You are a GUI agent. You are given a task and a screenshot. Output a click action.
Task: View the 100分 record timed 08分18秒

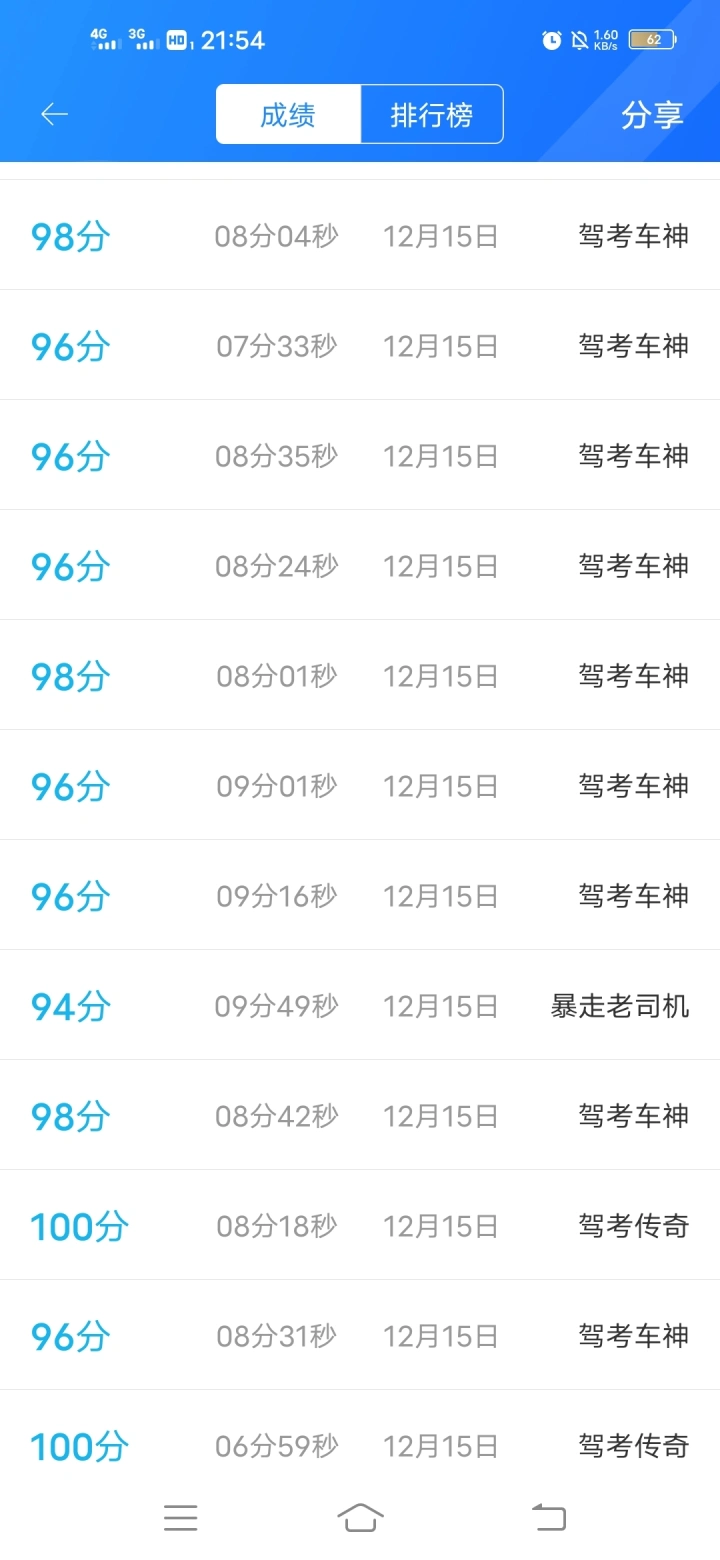point(360,1226)
